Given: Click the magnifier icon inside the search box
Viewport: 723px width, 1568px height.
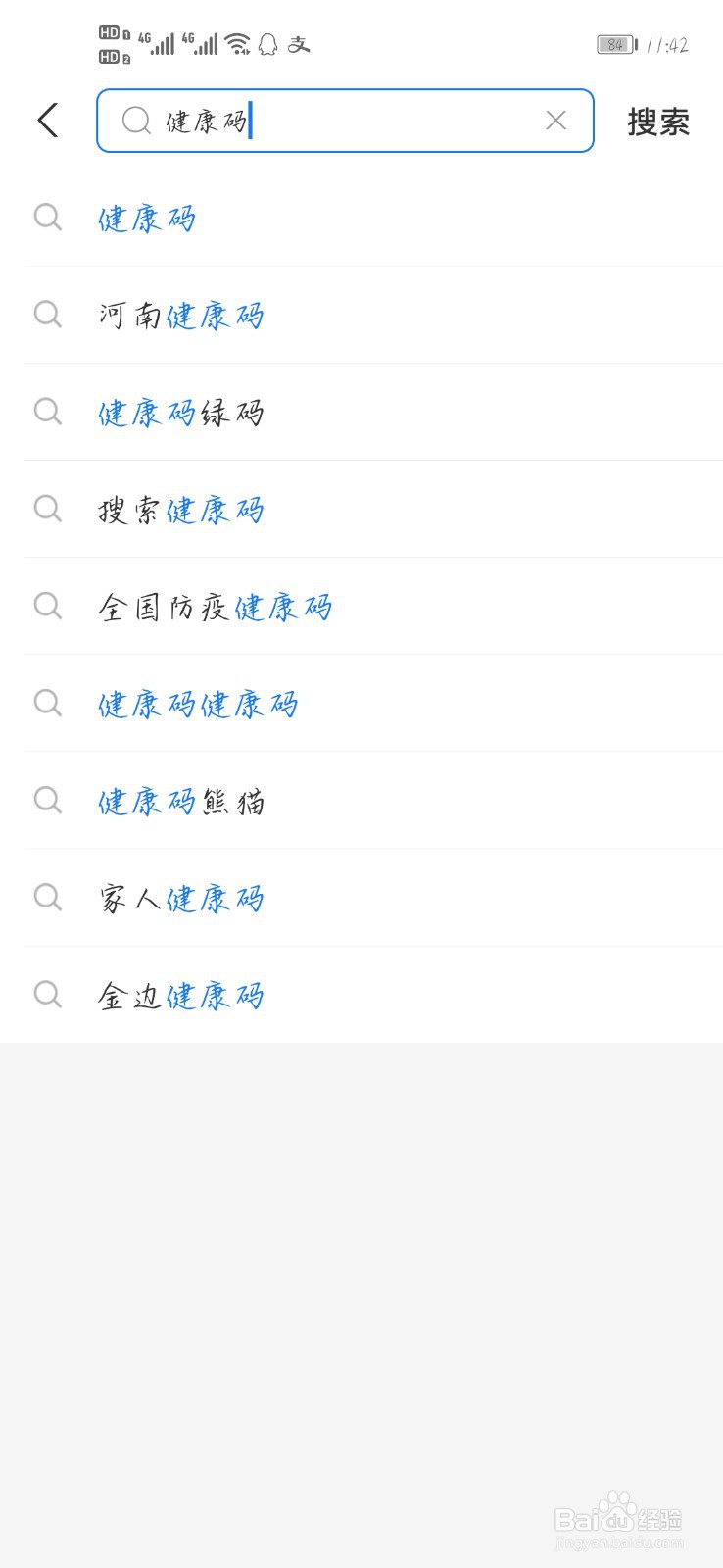Looking at the screenshot, I should (x=134, y=121).
